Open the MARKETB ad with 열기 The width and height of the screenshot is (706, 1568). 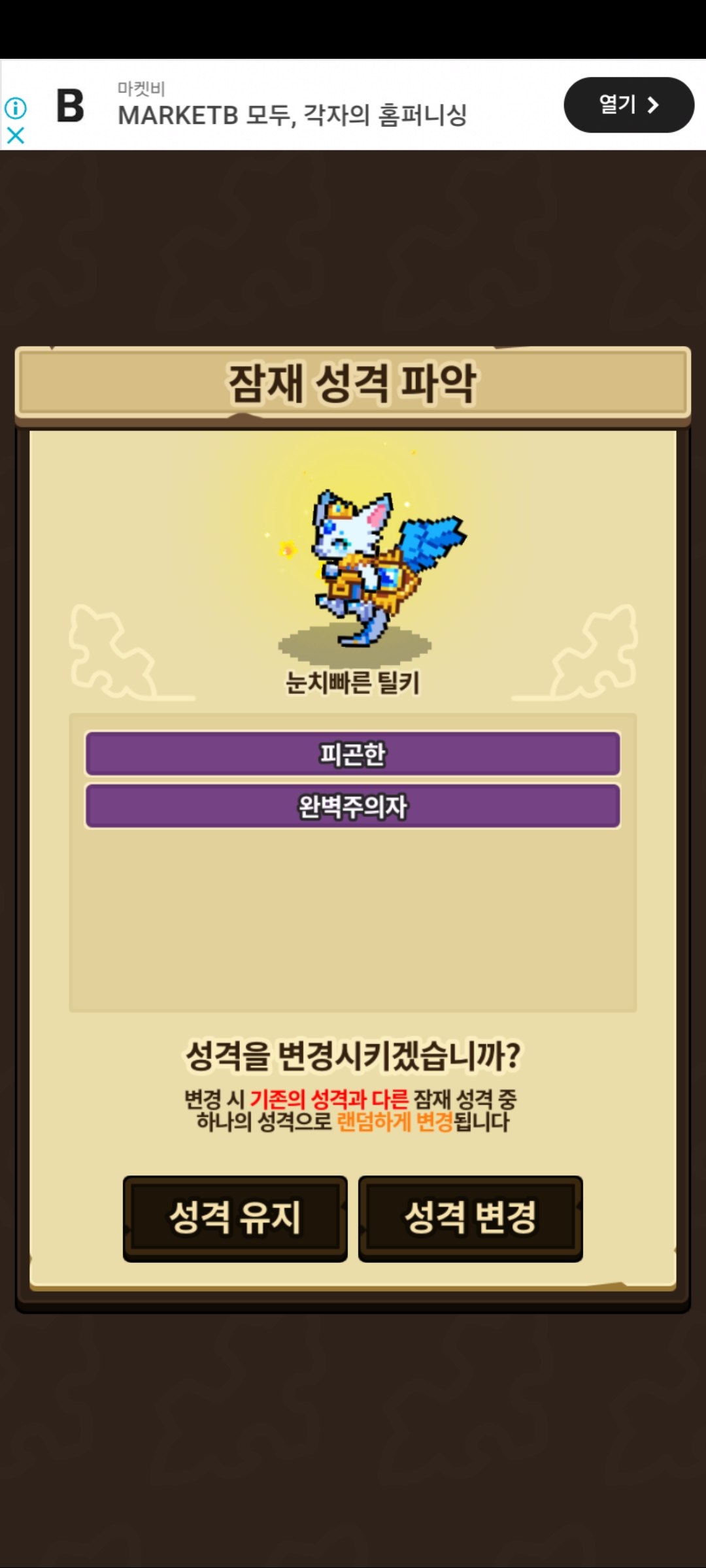(628, 105)
